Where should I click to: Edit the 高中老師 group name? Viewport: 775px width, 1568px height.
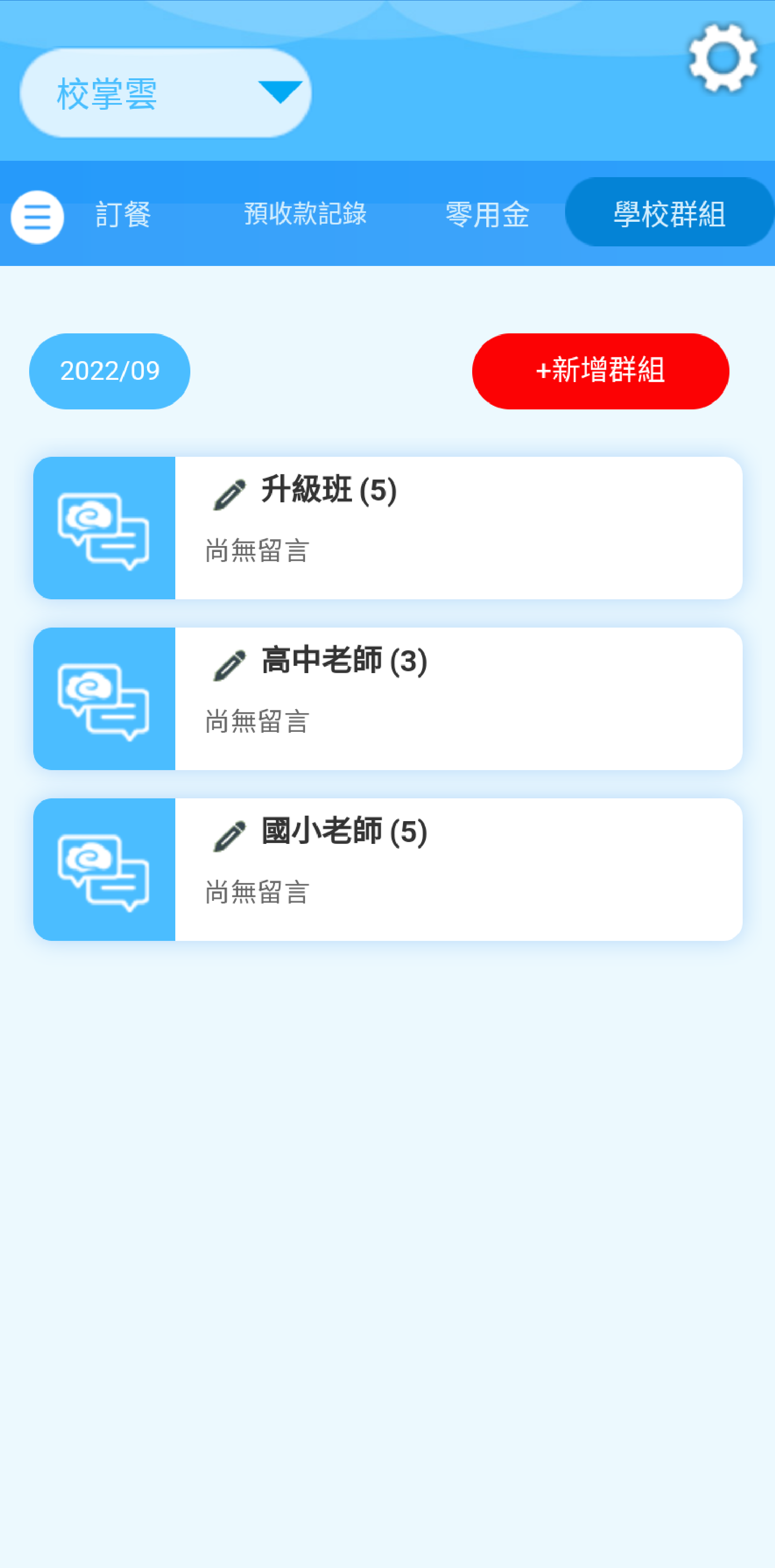tap(229, 664)
